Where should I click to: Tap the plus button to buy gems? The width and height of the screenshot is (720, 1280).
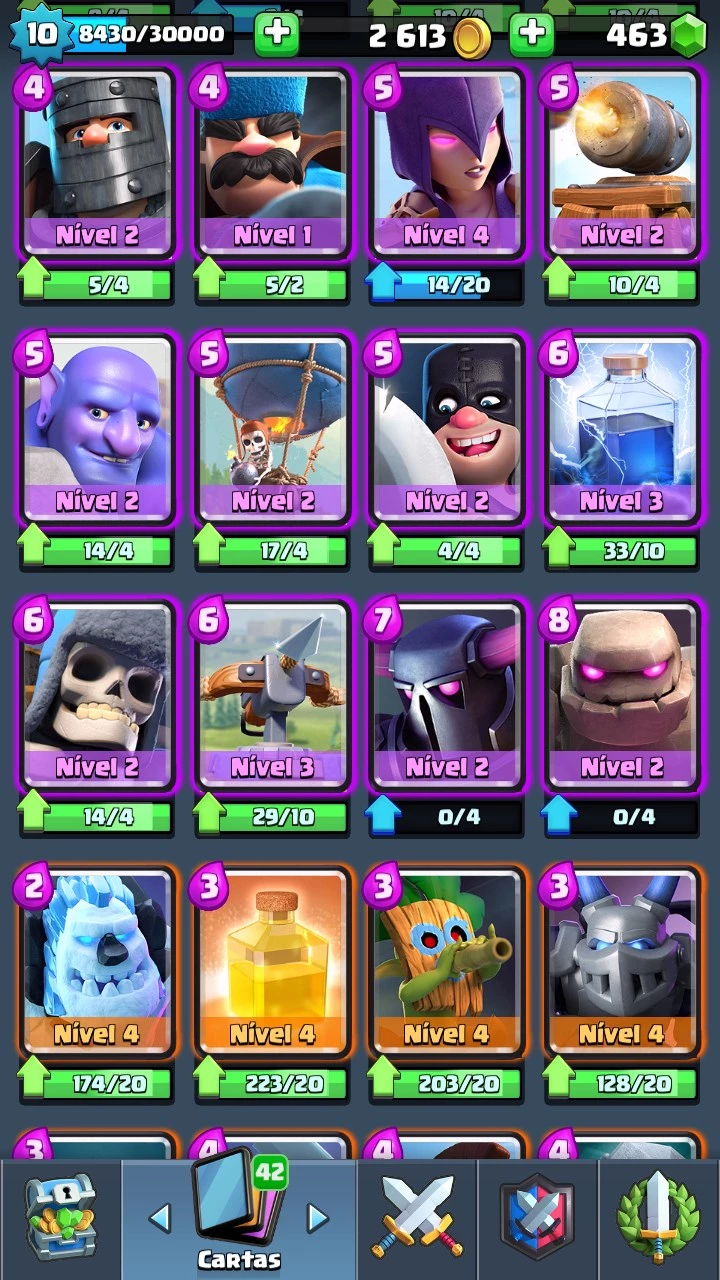coord(532,35)
